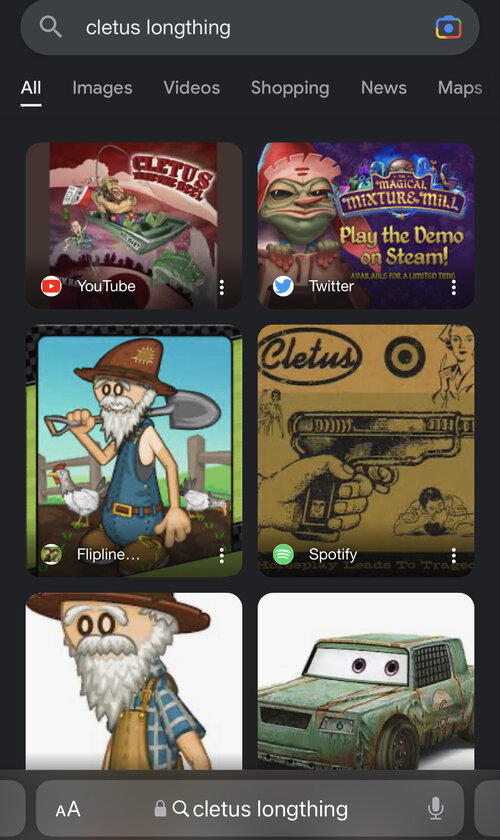Open Google Lens camera search
Viewport: 500px width, 840px height.
(448, 27)
